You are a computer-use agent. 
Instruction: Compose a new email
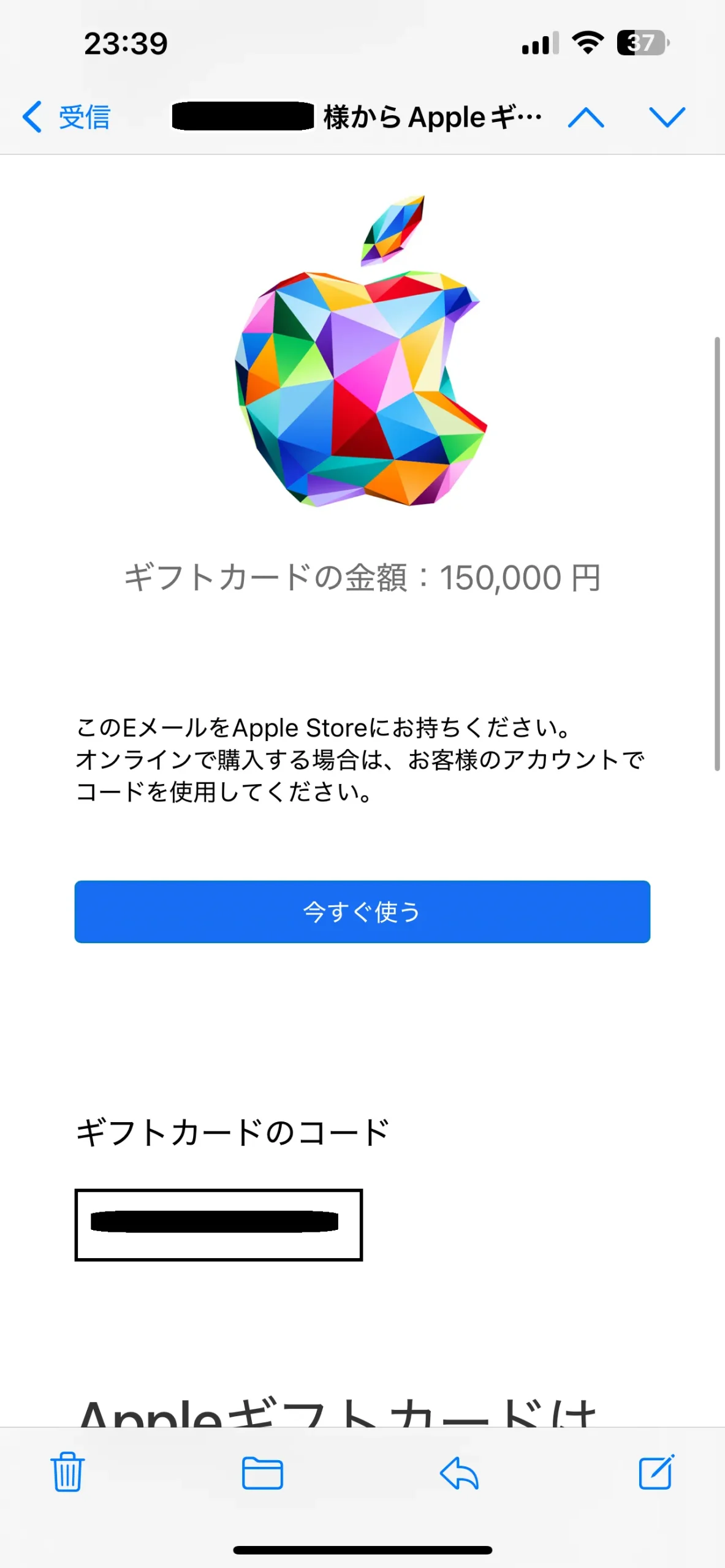tap(656, 1471)
